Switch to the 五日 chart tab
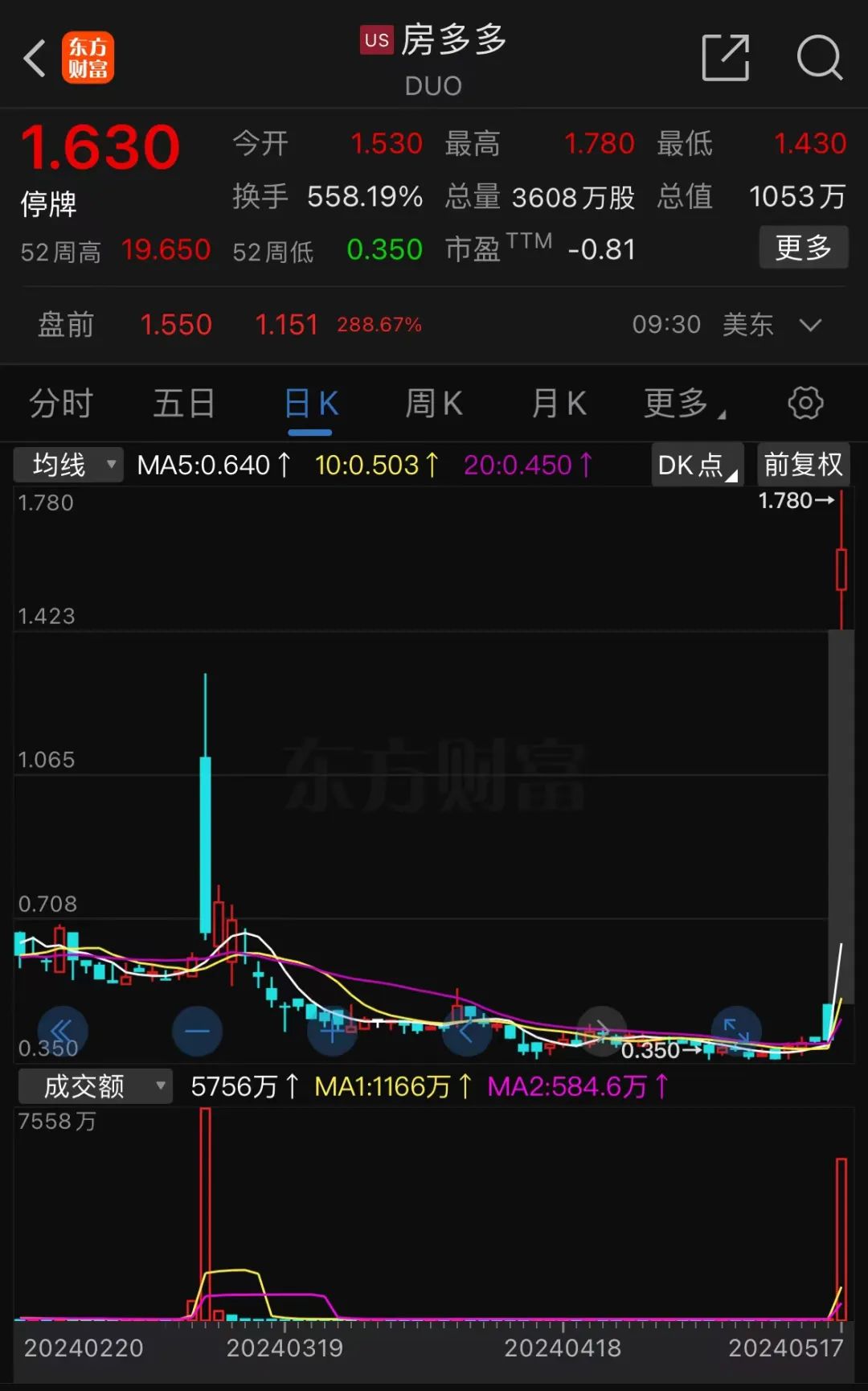The width and height of the screenshot is (868, 1391). (184, 403)
